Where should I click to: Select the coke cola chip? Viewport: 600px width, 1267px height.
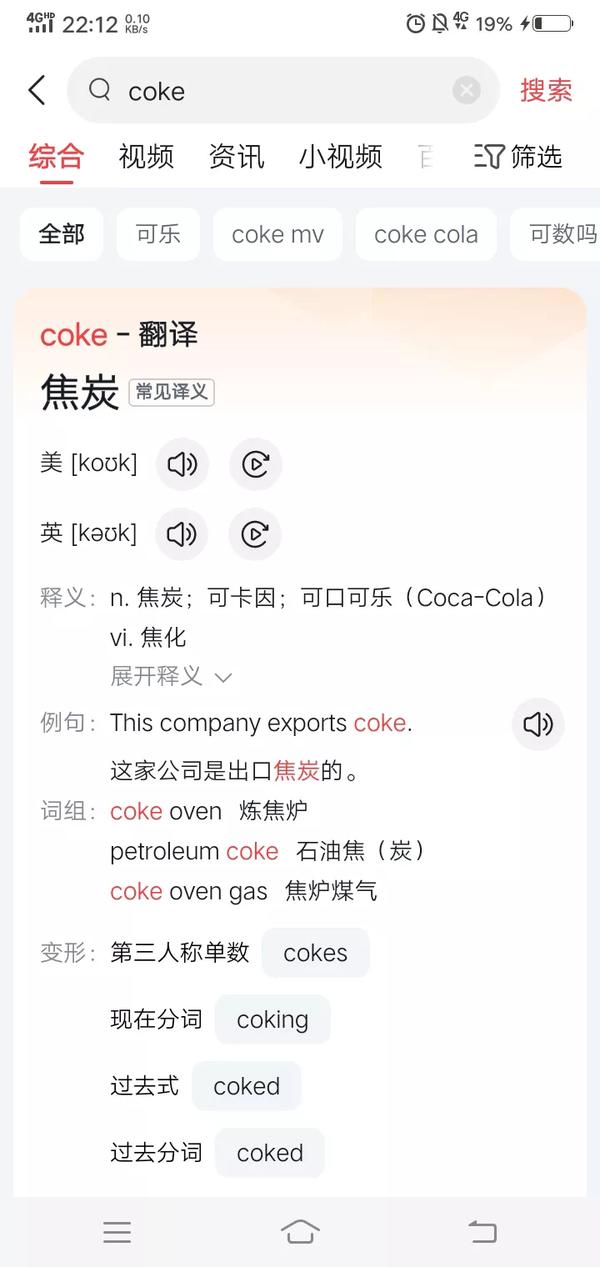tap(426, 235)
